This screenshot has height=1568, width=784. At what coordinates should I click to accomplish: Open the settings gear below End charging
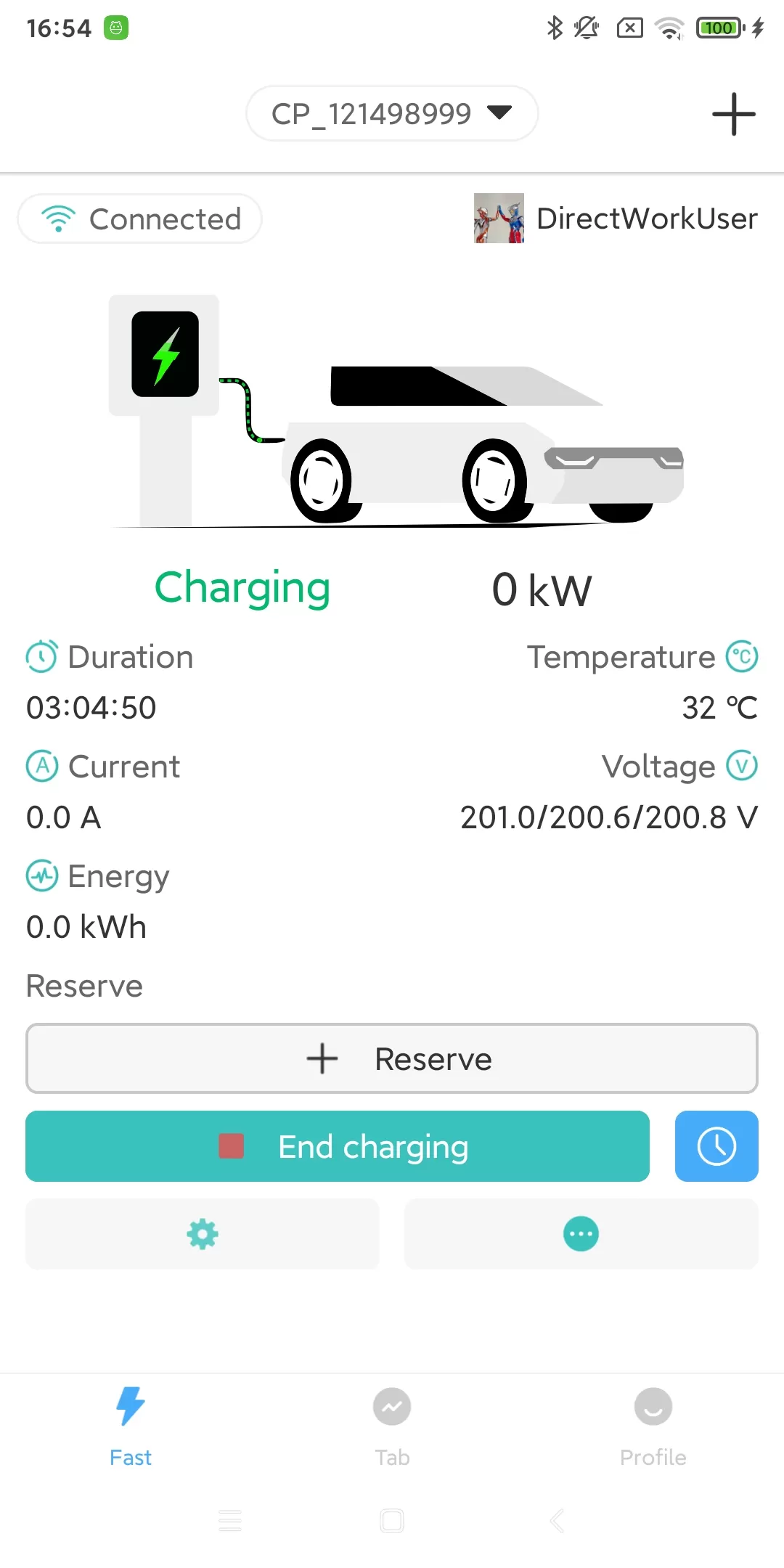click(x=203, y=1233)
